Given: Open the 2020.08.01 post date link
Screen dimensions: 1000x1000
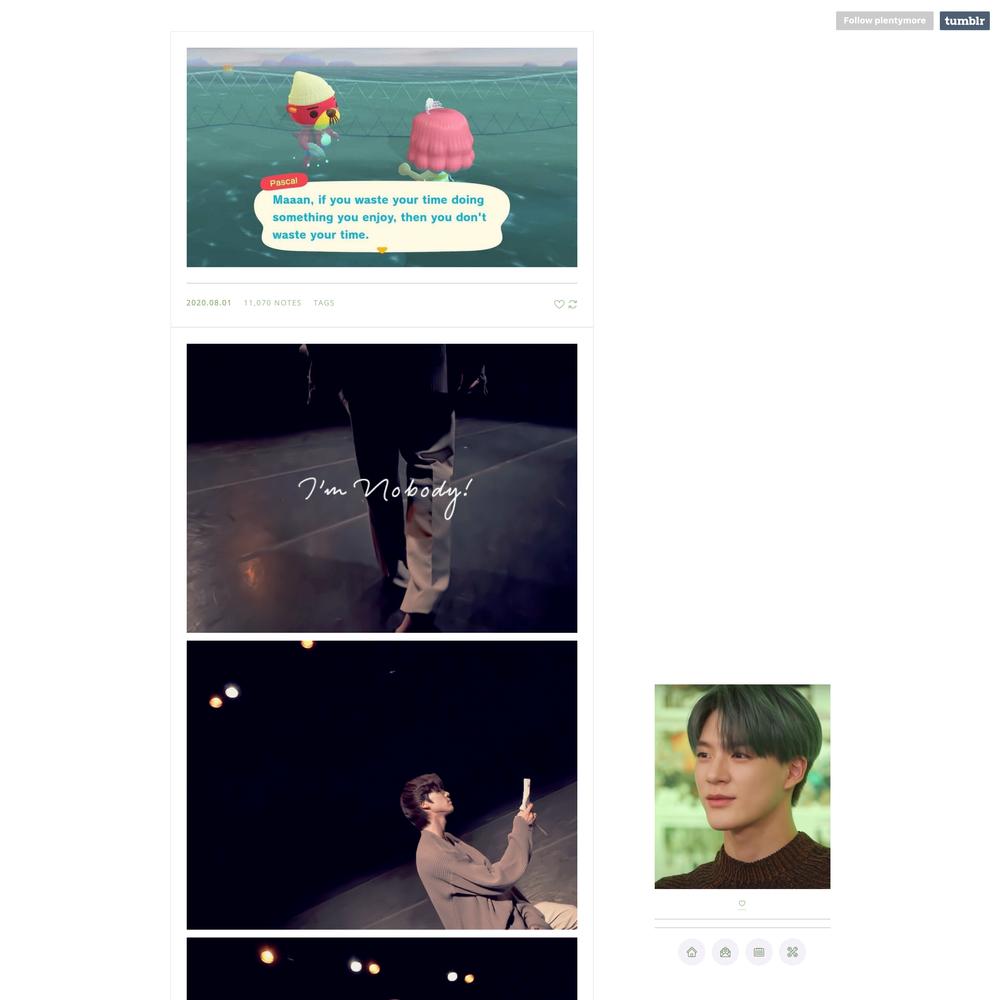Looking at the screenshot, I should (x=208, y=303).
